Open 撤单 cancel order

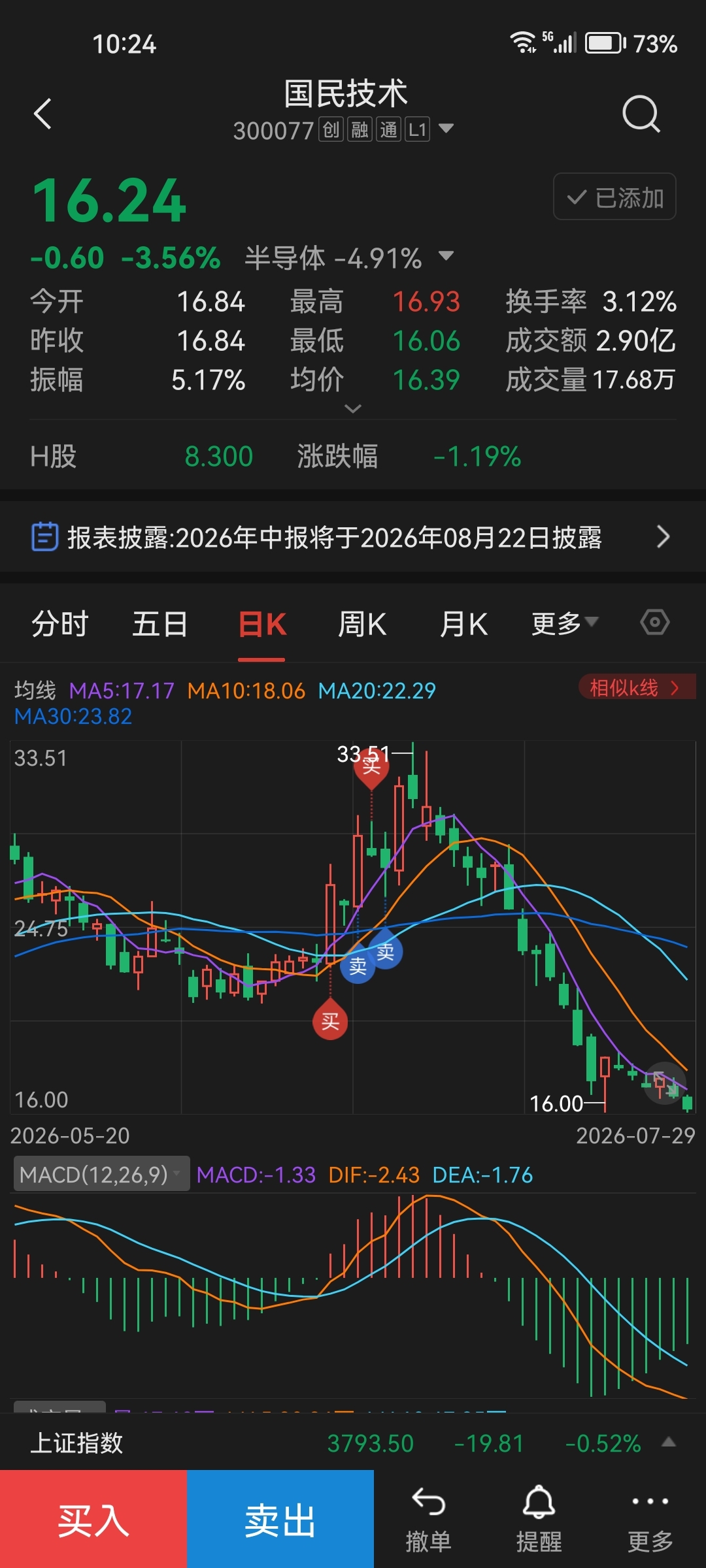click(x=429, y=1520)
